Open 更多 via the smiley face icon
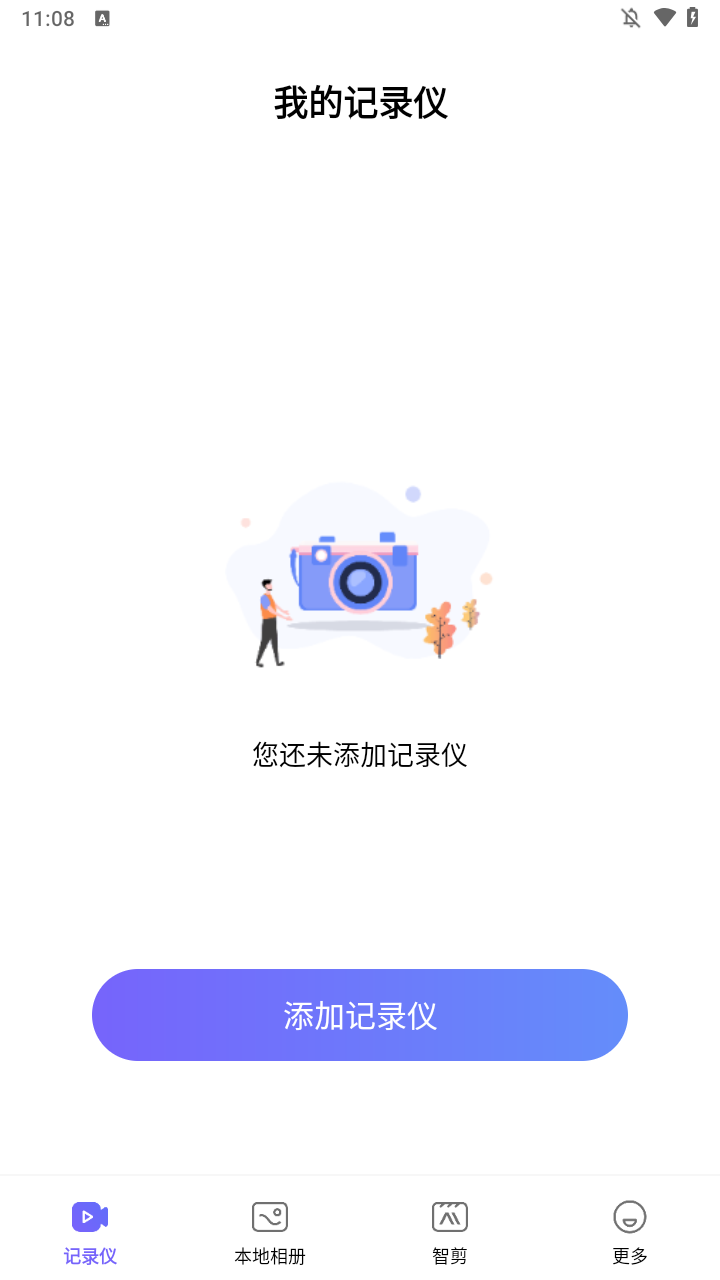 pyautogui.click(x=629, y=1216)
